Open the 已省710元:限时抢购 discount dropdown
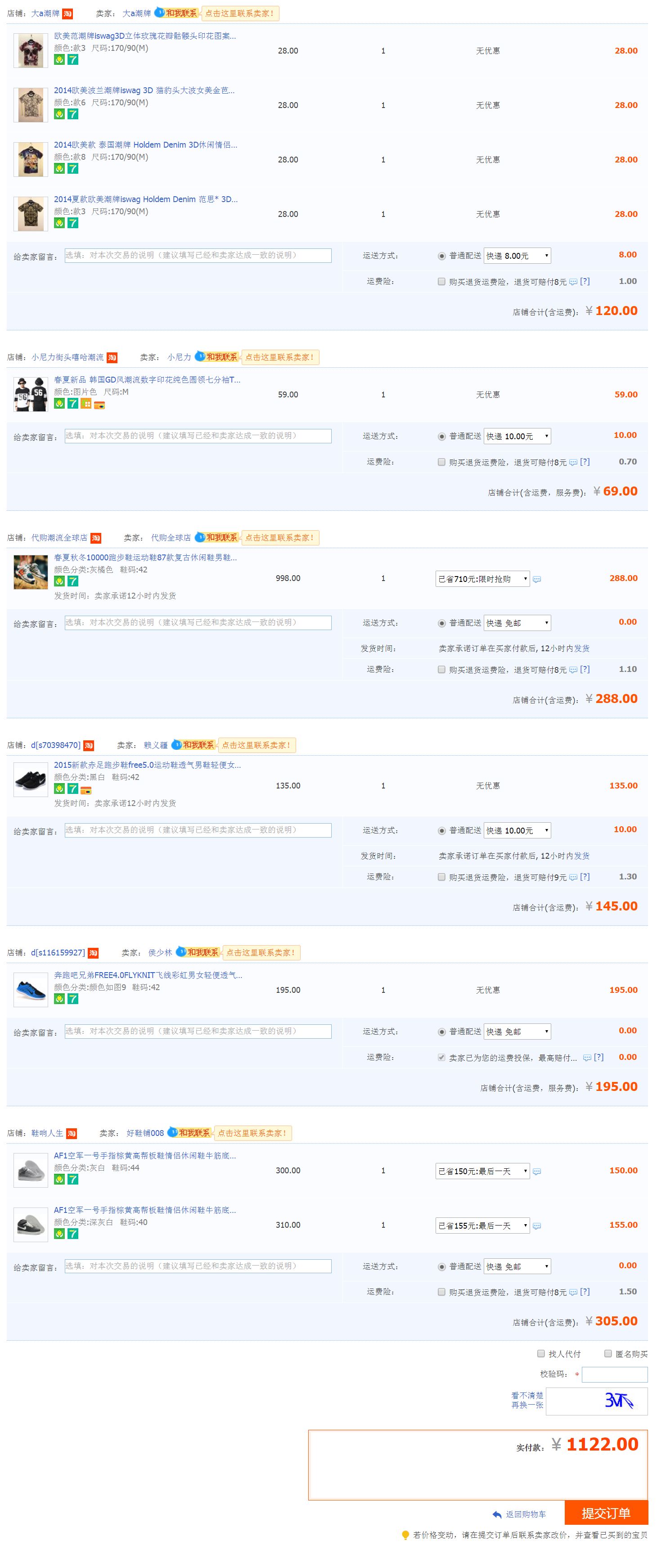 click(482, 579)
